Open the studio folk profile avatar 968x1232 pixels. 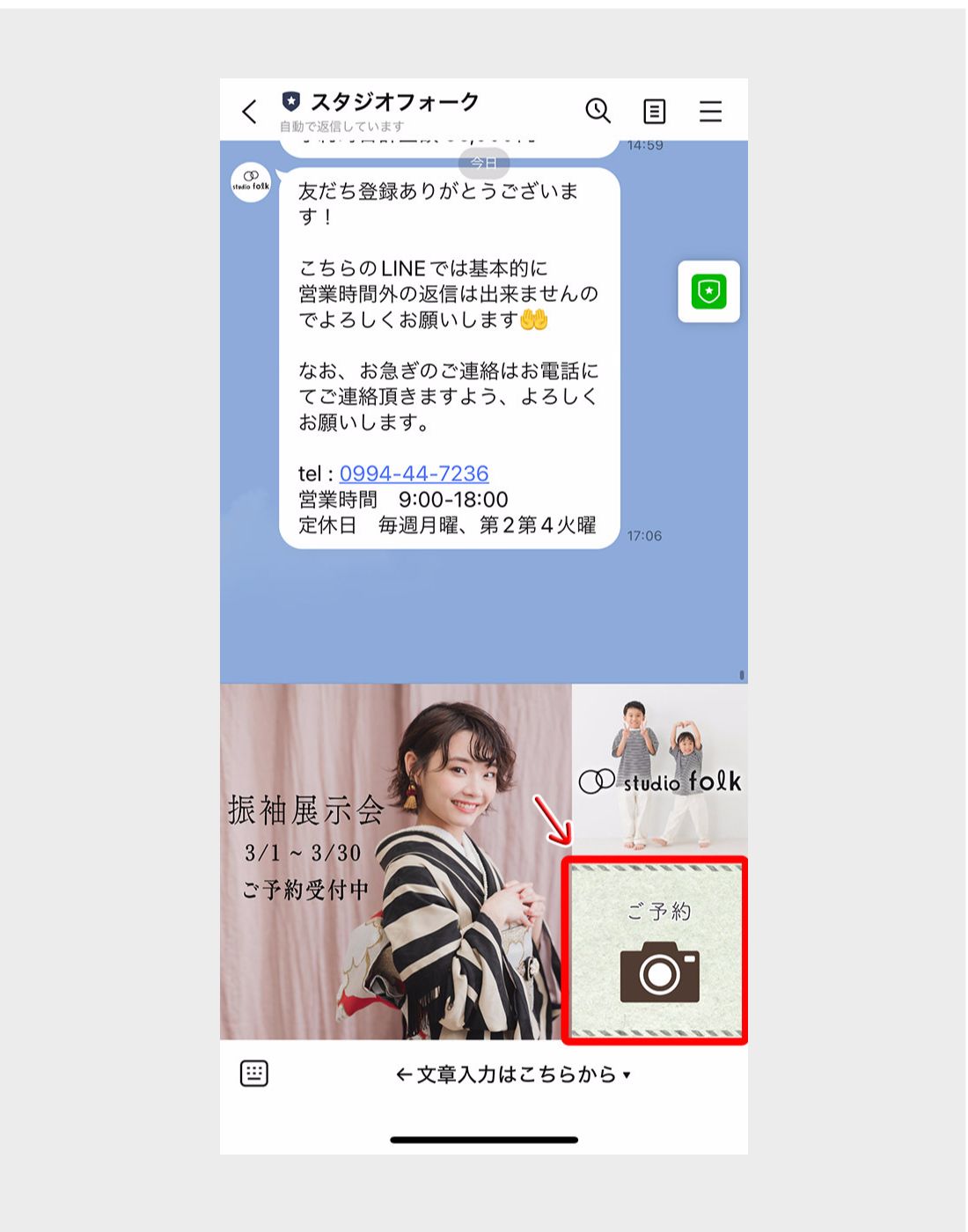251,183
